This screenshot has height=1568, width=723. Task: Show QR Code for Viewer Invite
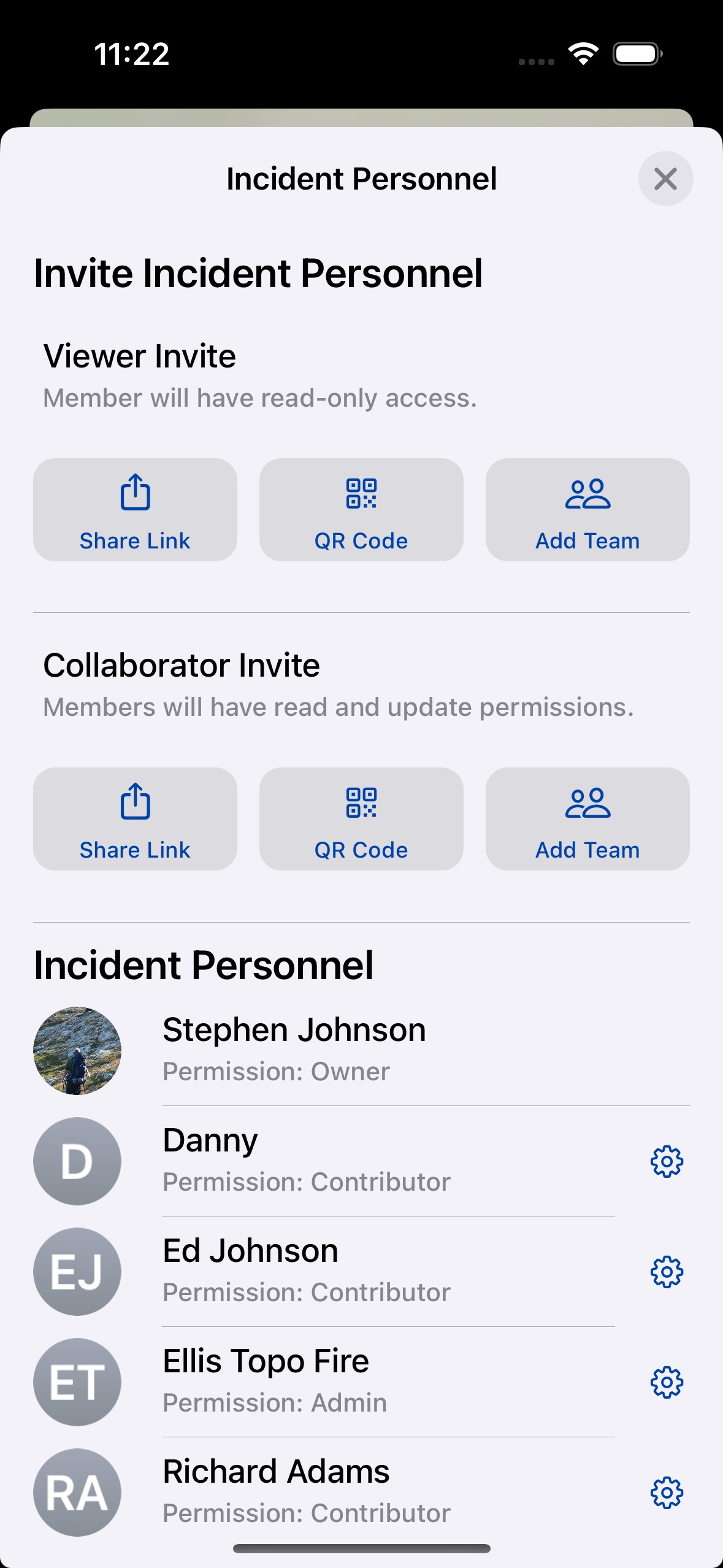(361, 510)
